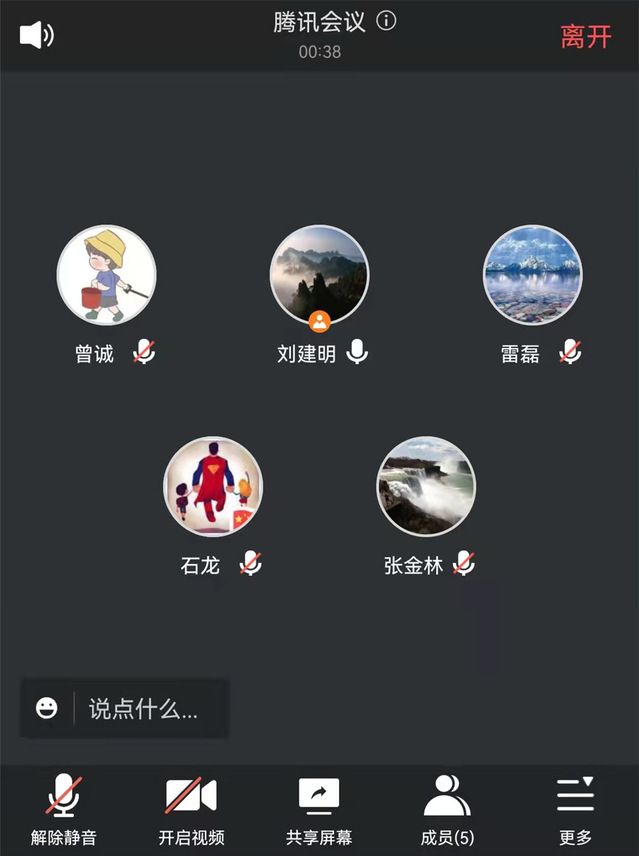
Task: Unmute microphone with 解除静音
Action: point(64,809)
